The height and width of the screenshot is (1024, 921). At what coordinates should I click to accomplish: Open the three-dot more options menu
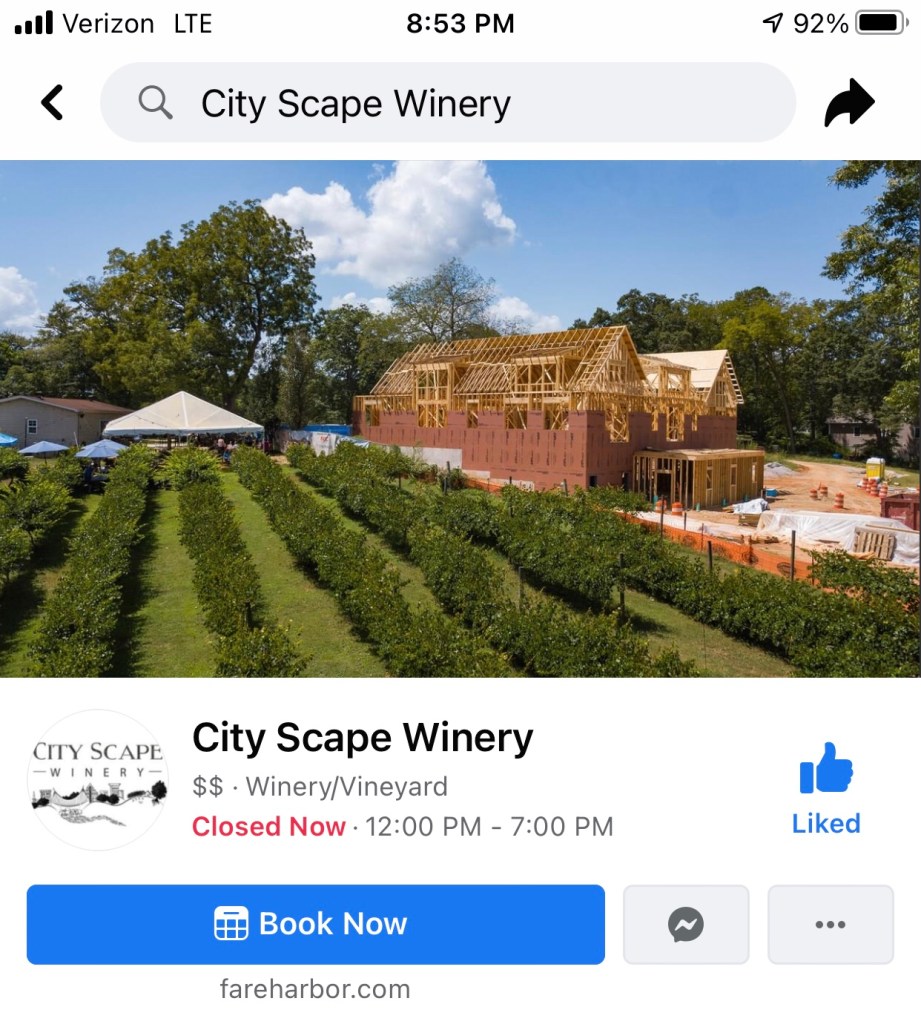coord(830,924)
